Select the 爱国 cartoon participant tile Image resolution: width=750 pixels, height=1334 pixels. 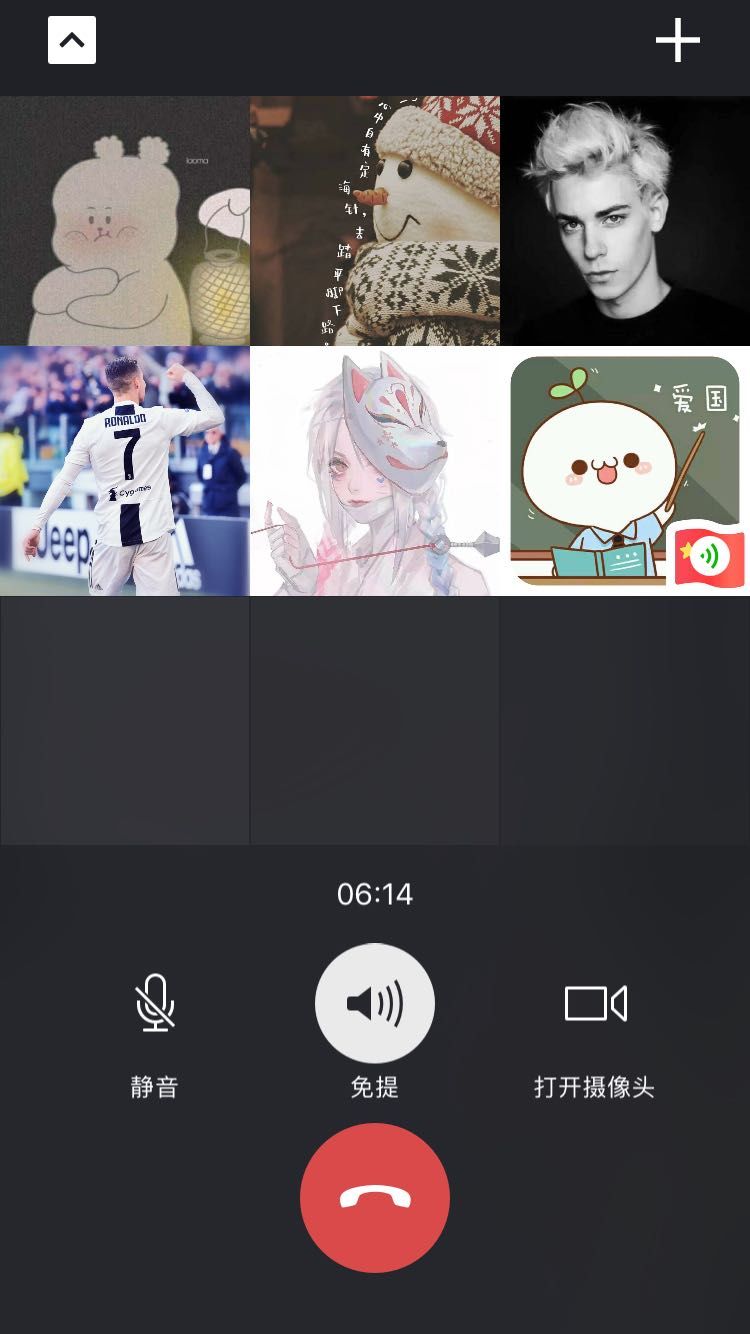coord(625,471)
